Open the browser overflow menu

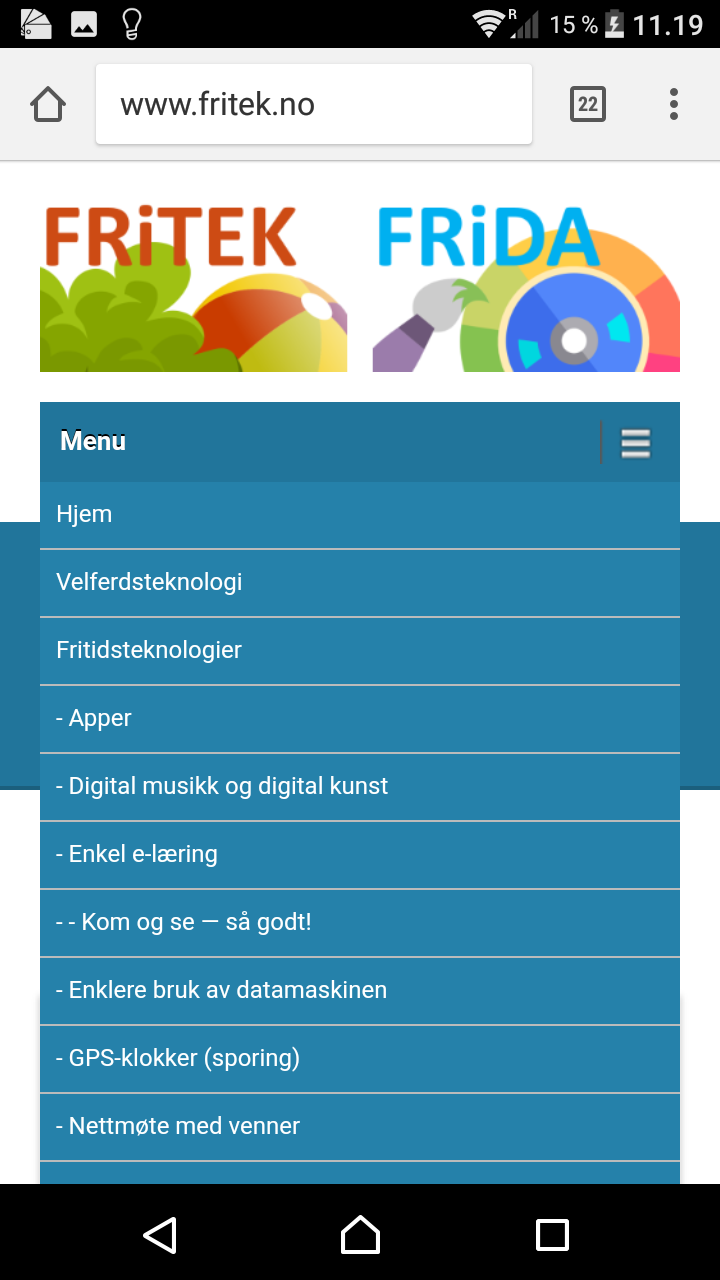pos(674,104)
